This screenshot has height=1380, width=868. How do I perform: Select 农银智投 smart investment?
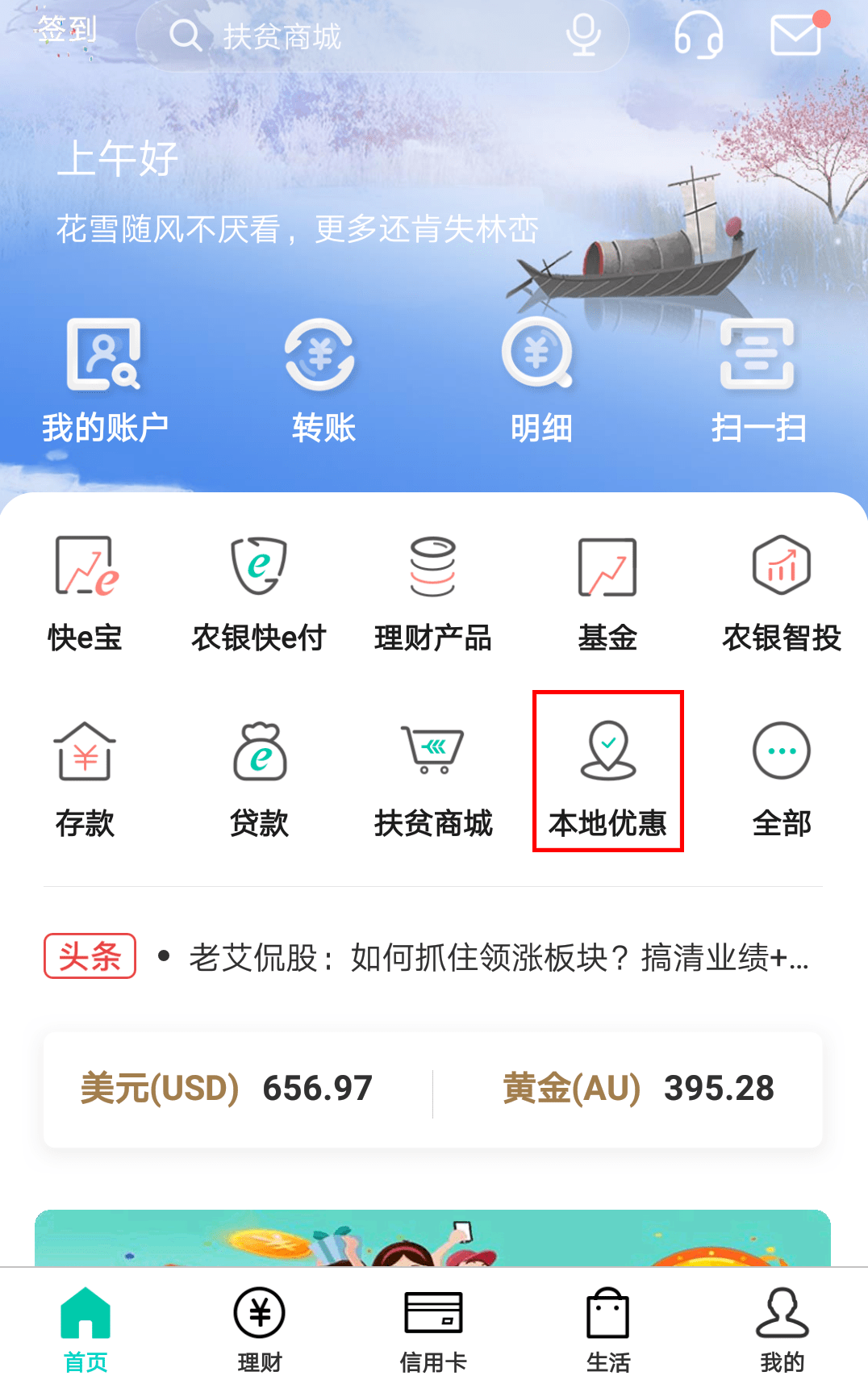(781, 593)
